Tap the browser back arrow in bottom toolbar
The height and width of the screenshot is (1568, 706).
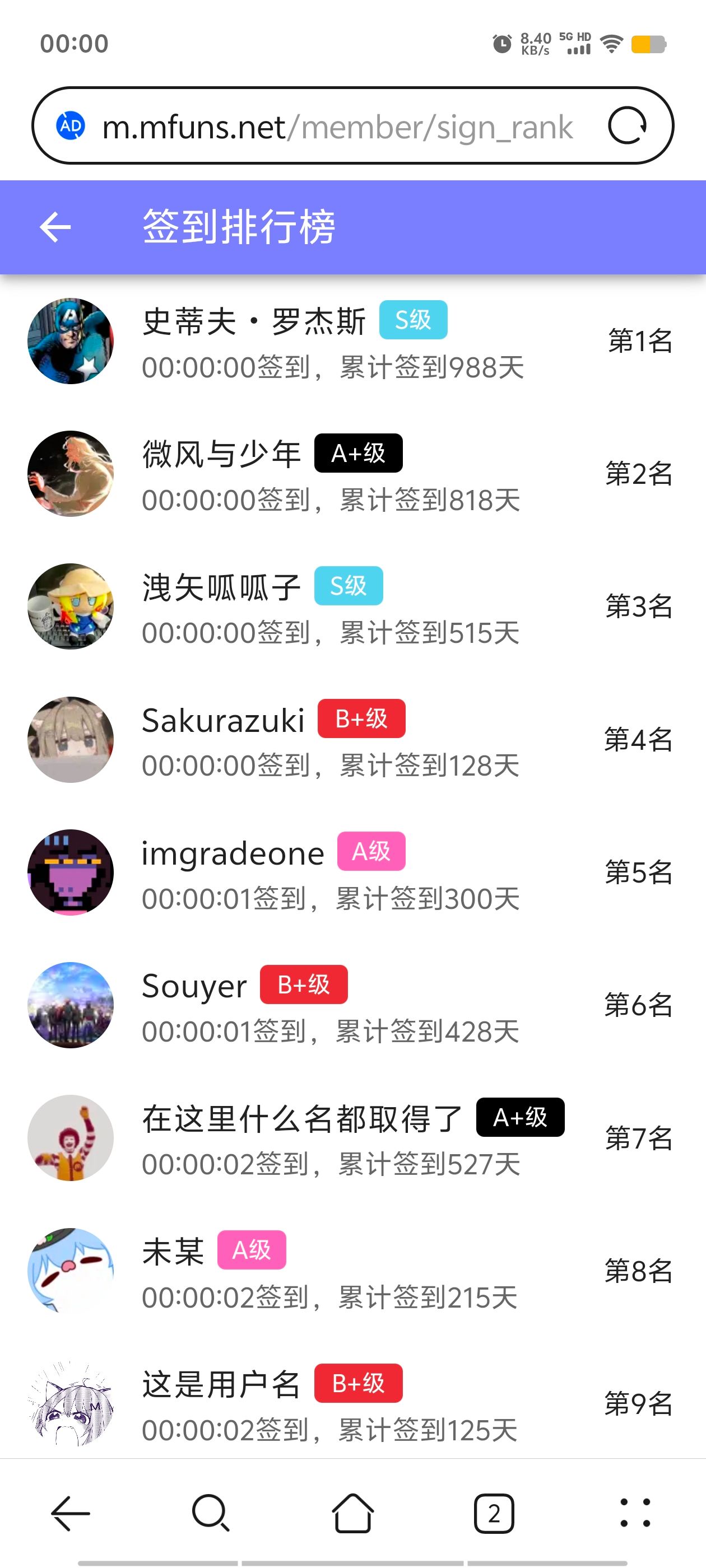tap(70, 1513)
